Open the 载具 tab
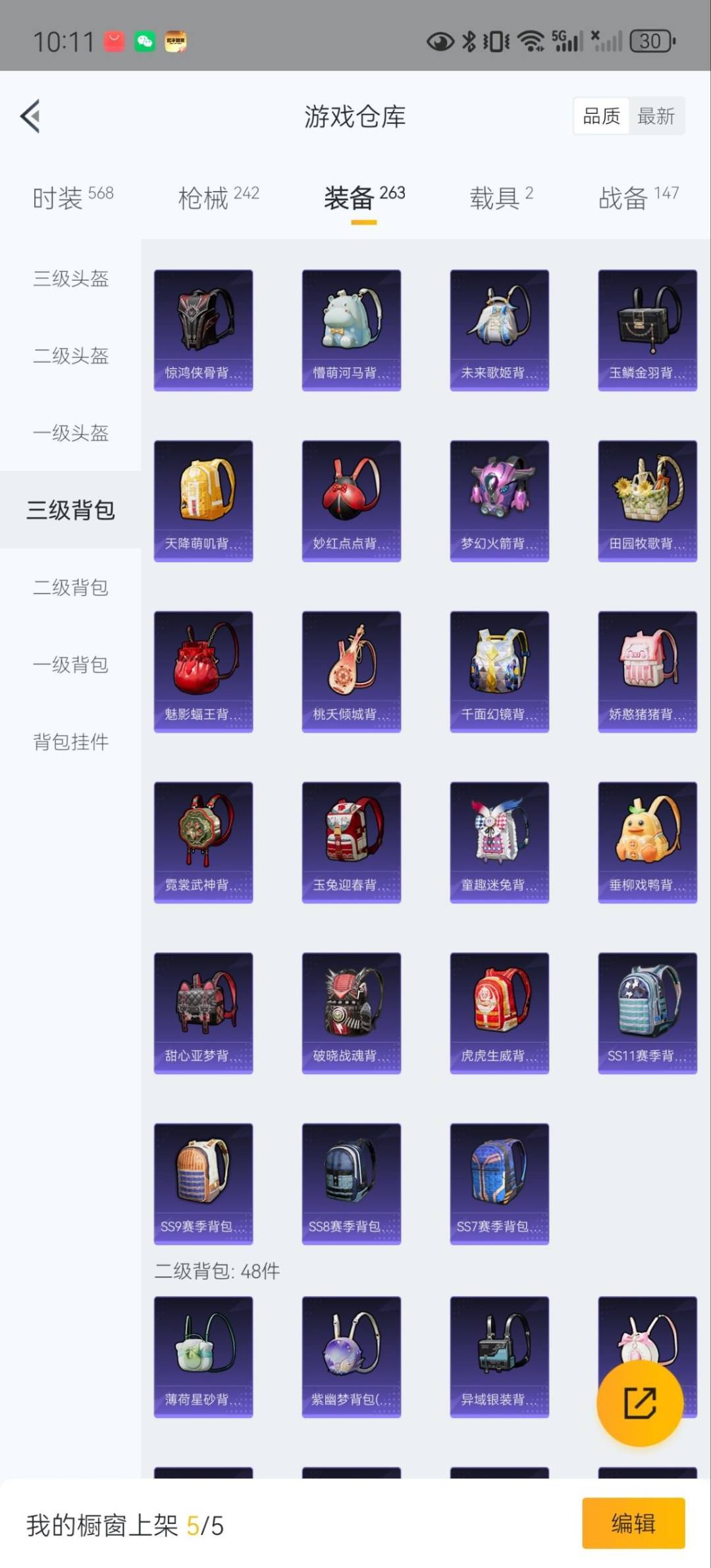Image resolution: width=711 pixels, height=1568 pixels. (501, 197)
